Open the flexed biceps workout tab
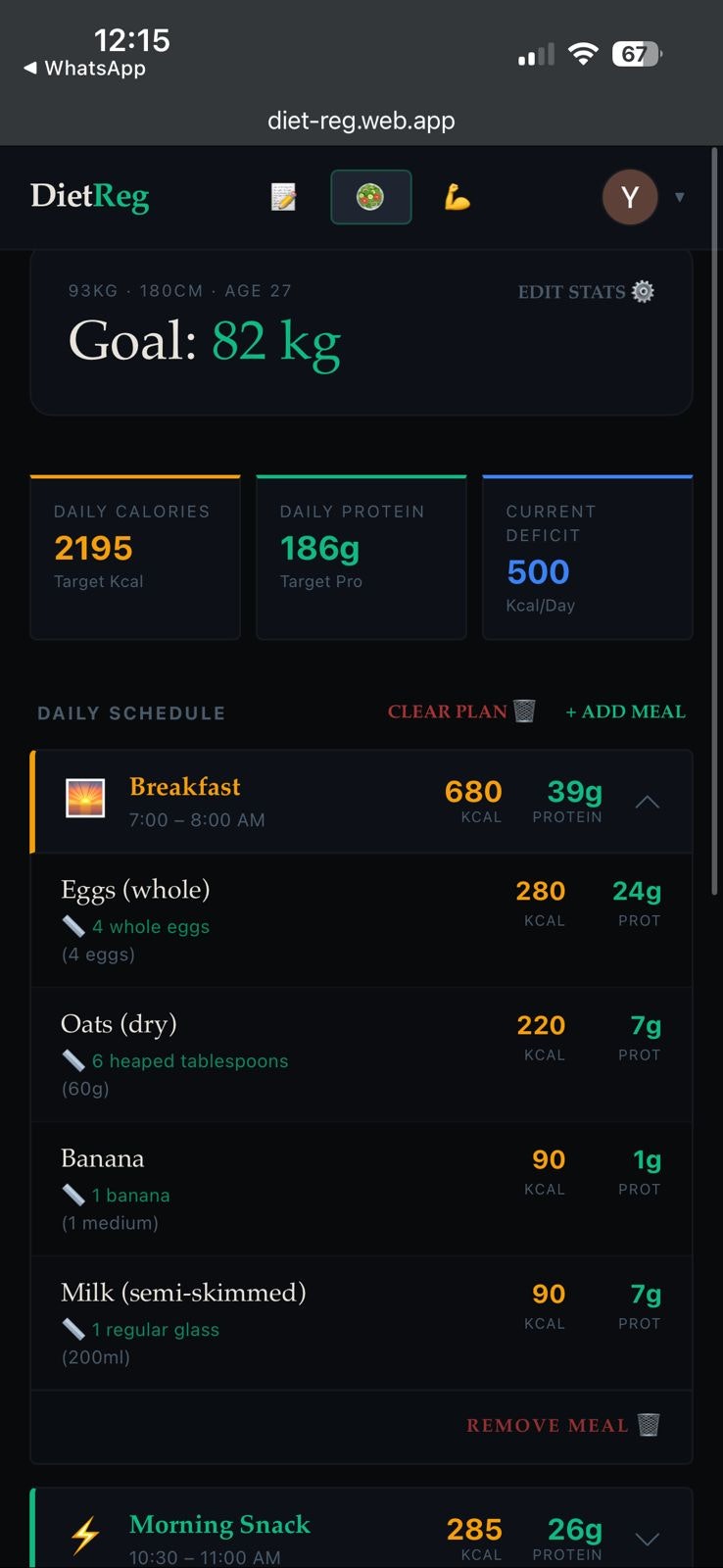 458,197
